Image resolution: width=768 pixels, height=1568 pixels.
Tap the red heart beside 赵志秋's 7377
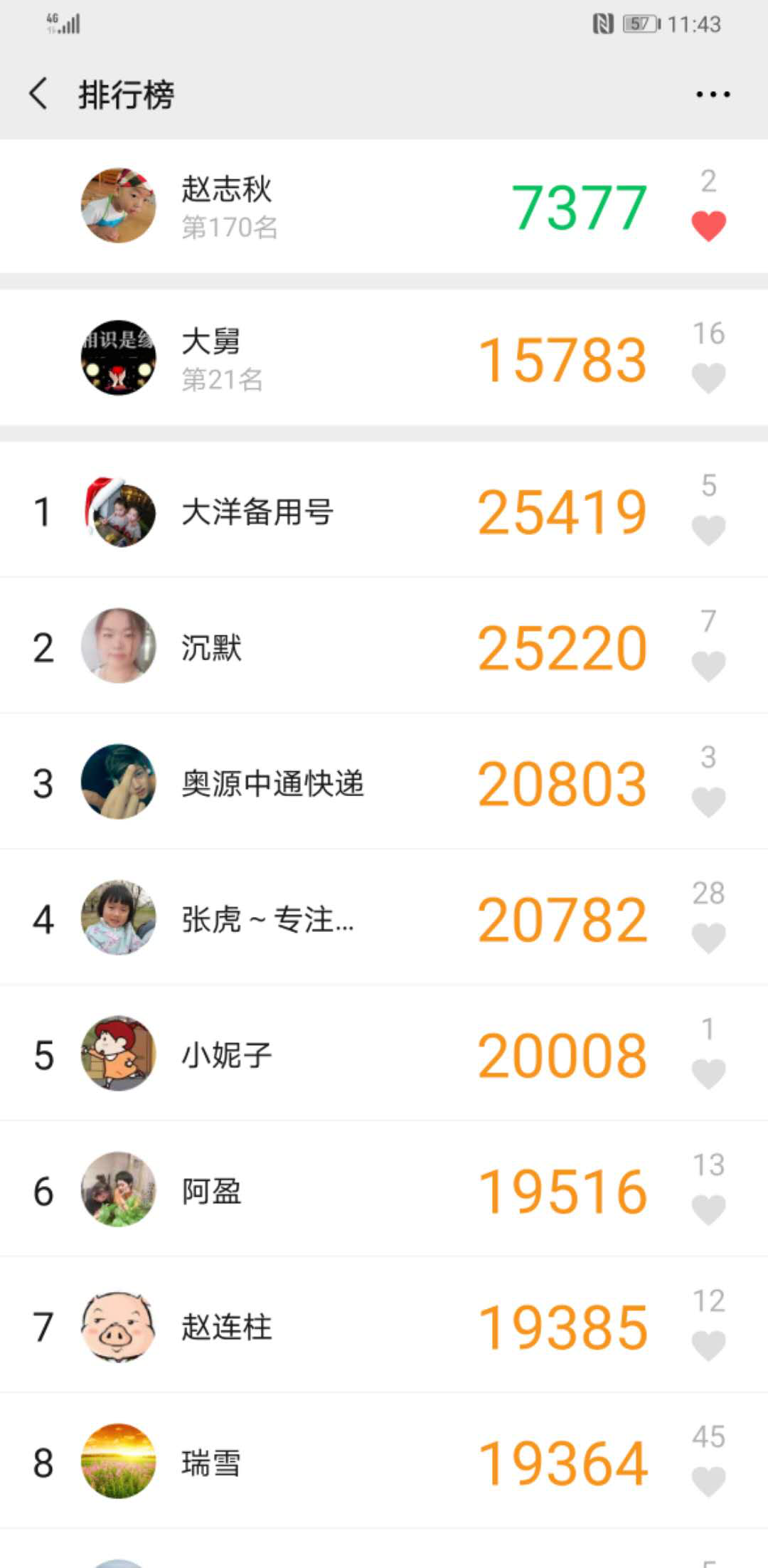pyautogui.click(x=708, y=226)
